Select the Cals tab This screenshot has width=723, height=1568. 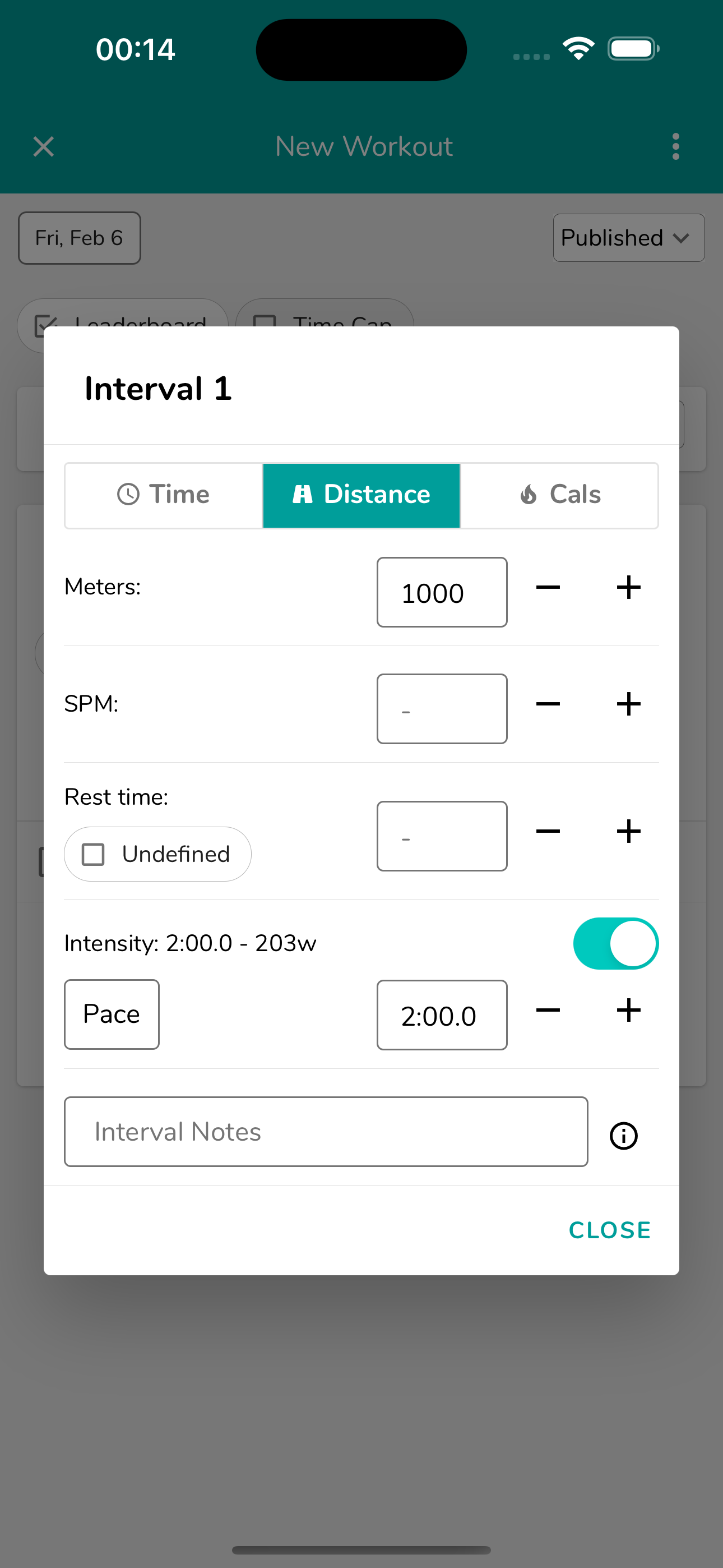click(x=559, y=495)
